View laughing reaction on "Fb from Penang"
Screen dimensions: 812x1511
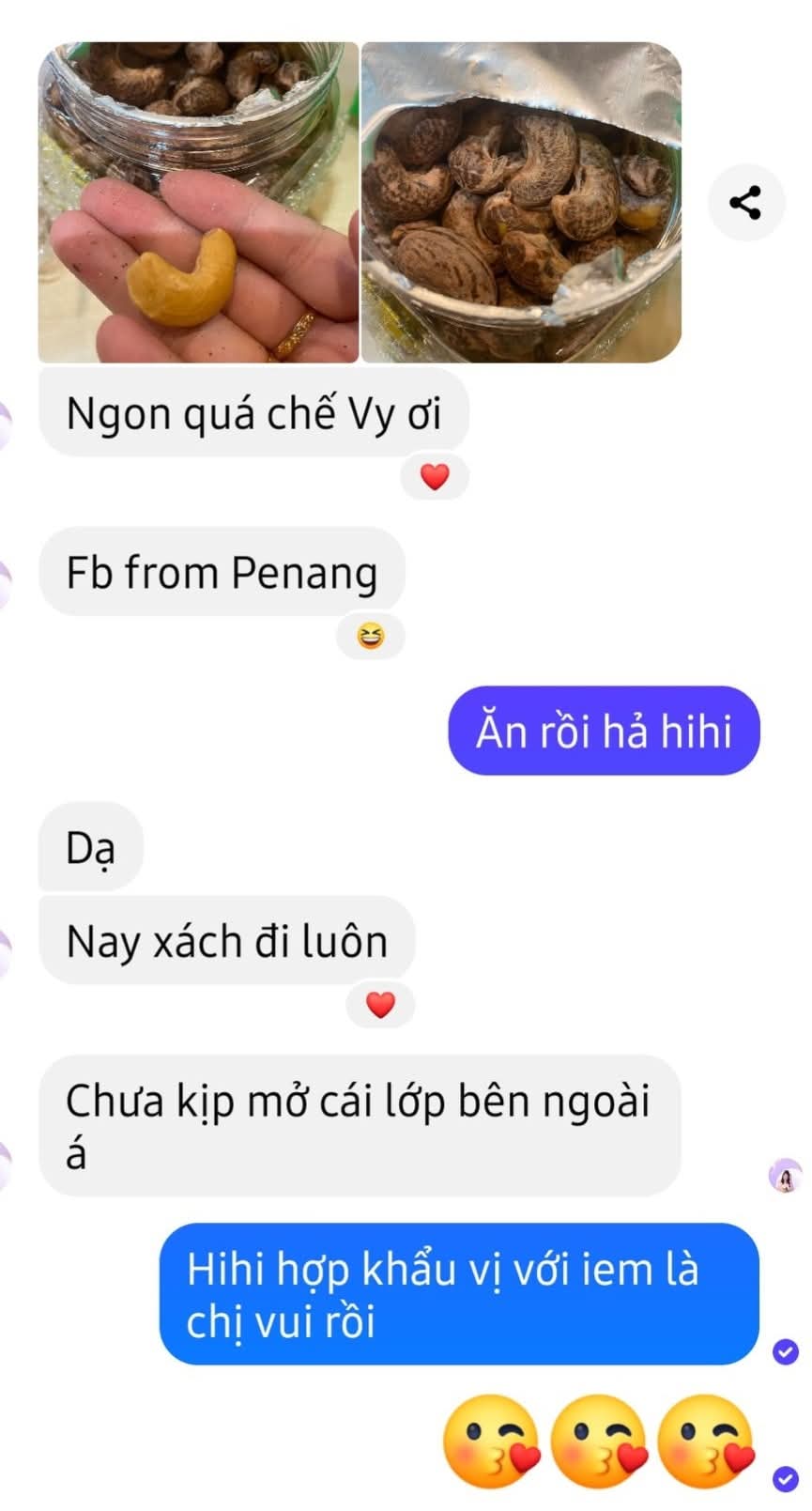click(x=371, y=637)
